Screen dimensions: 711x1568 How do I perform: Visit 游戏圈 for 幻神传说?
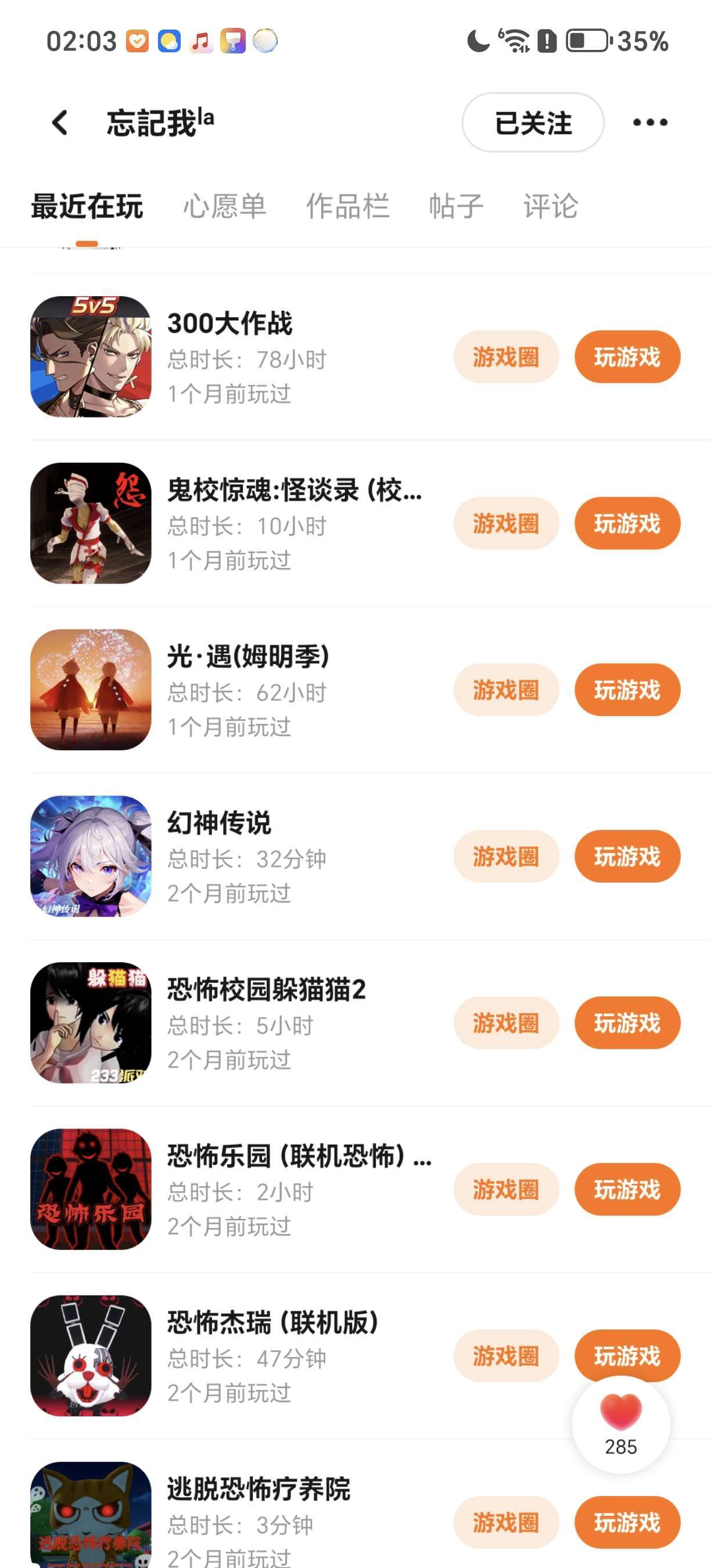point(506,856)
